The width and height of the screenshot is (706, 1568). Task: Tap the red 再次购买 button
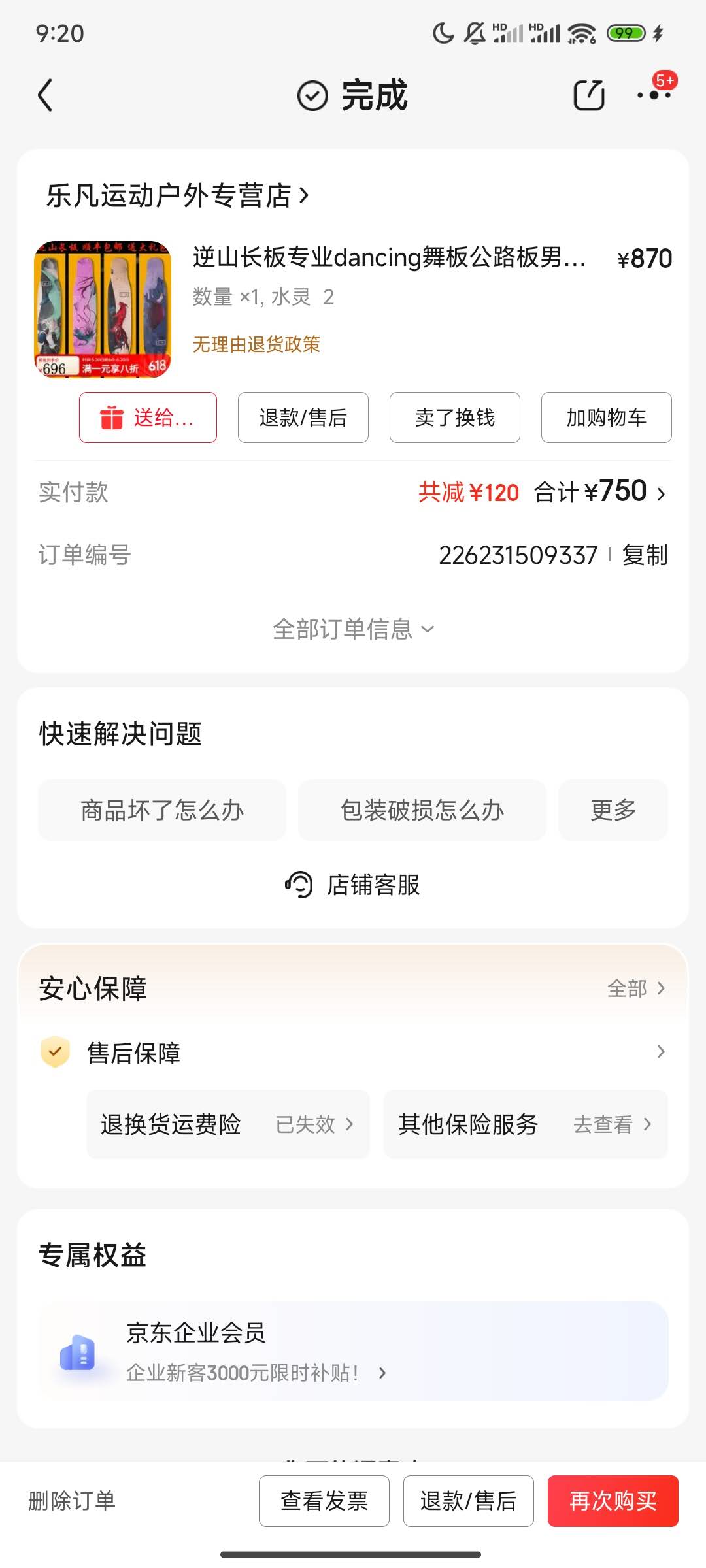tap(613, 1501)
